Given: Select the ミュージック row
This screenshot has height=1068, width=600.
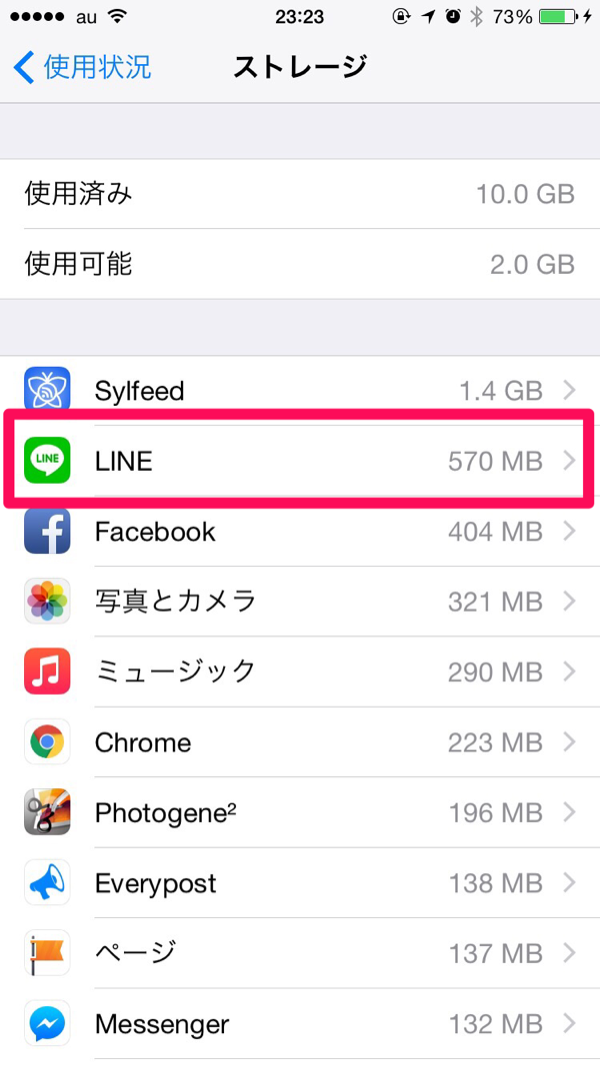Looking at the screenshot, I should [x=300, y=672].
